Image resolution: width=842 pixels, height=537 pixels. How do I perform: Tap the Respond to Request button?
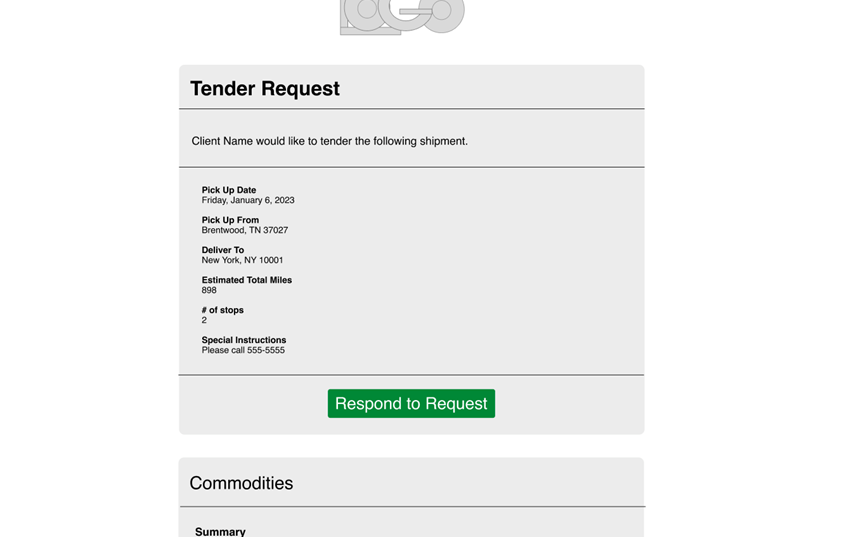[411, 403]
